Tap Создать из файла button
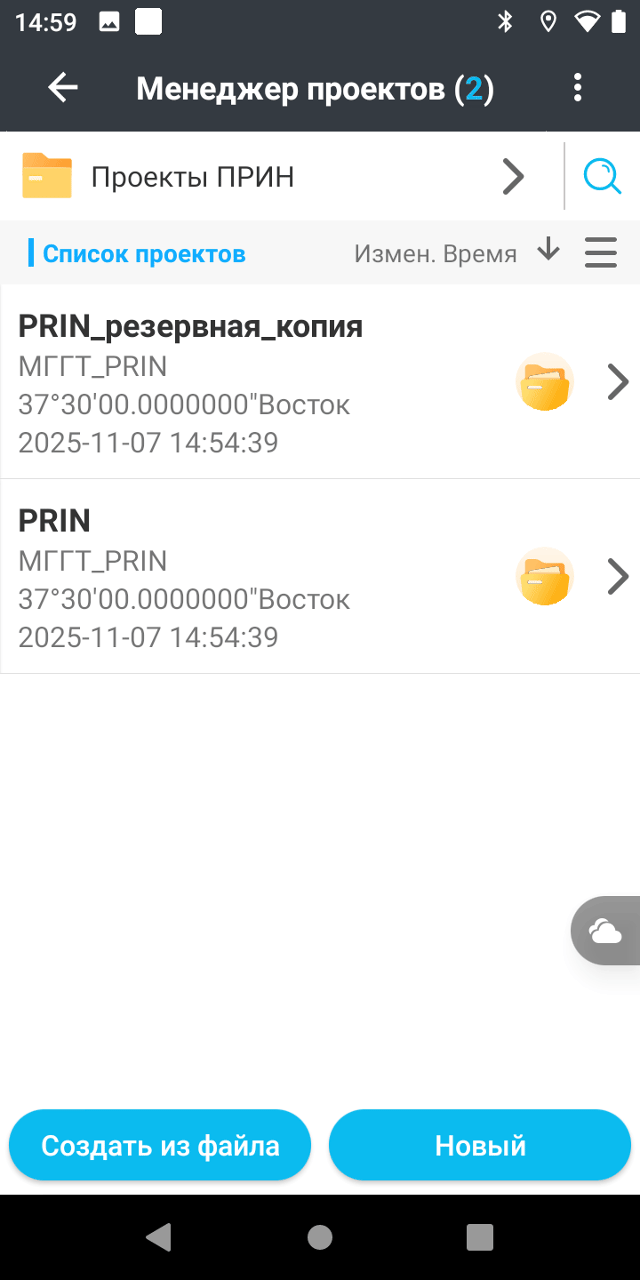640x1280 pixels. (x=160, y=1145)
